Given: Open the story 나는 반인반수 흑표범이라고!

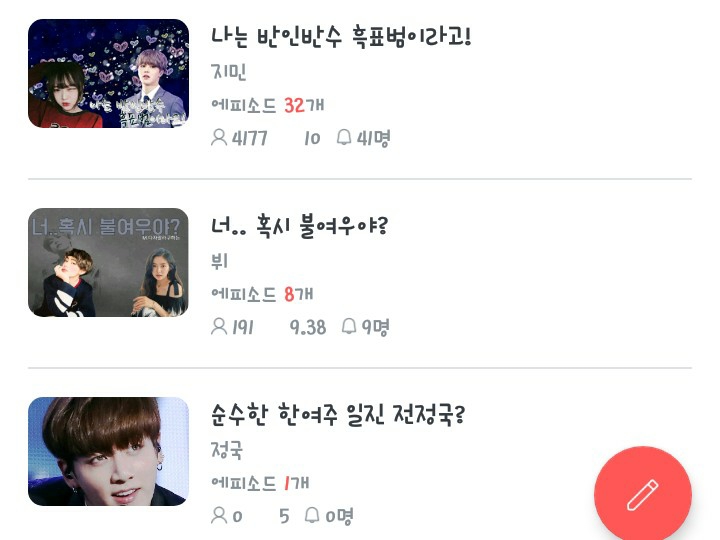Looking at the screenshot, I should 341,37.
